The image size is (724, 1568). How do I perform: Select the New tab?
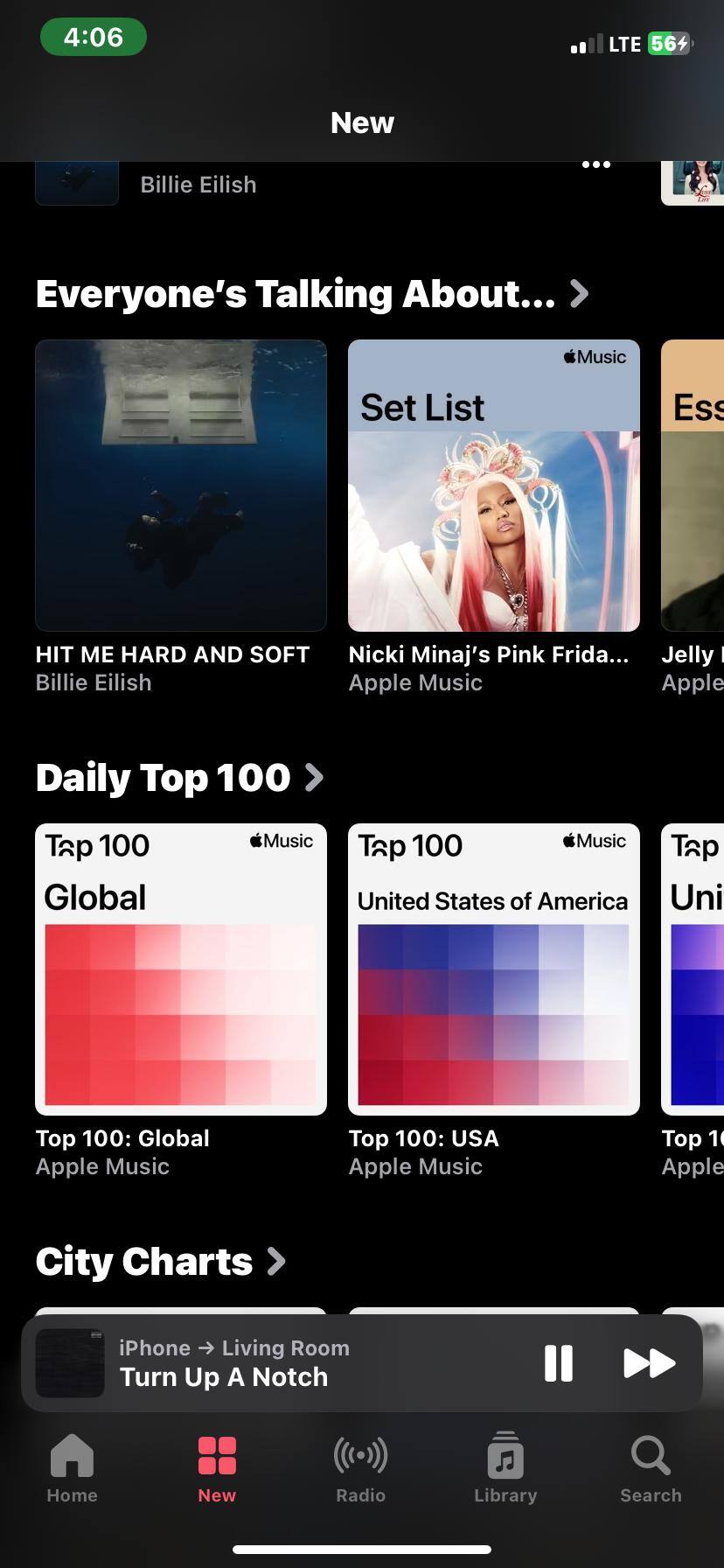point(217,1468)
